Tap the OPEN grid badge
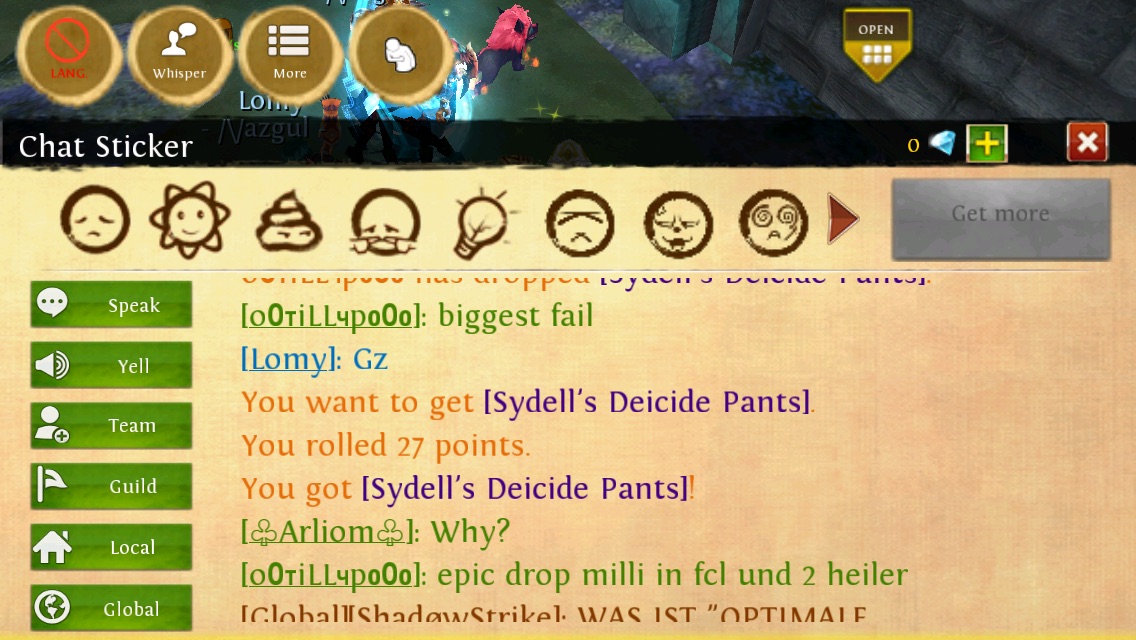1136x640 pixels. pyautogui.click(x=876, y=45)
